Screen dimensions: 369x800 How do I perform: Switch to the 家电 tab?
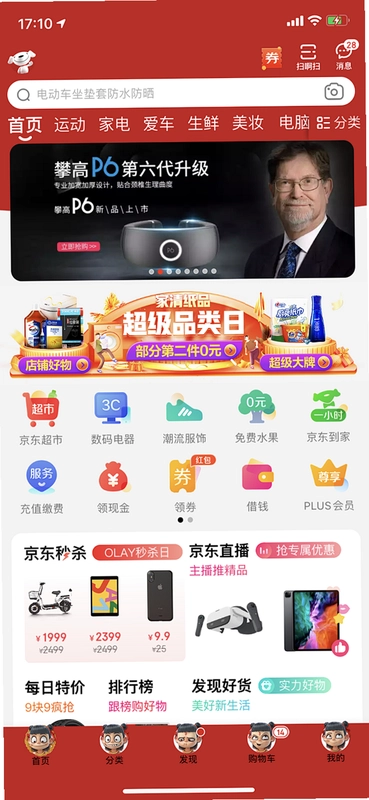coord(114,124)
